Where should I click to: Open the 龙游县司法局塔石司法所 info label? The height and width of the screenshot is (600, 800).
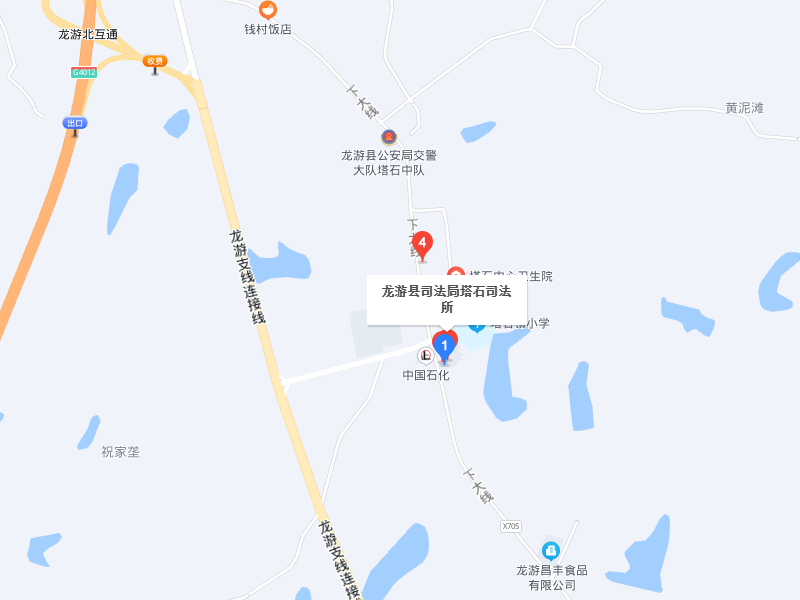tap(446, 299)
